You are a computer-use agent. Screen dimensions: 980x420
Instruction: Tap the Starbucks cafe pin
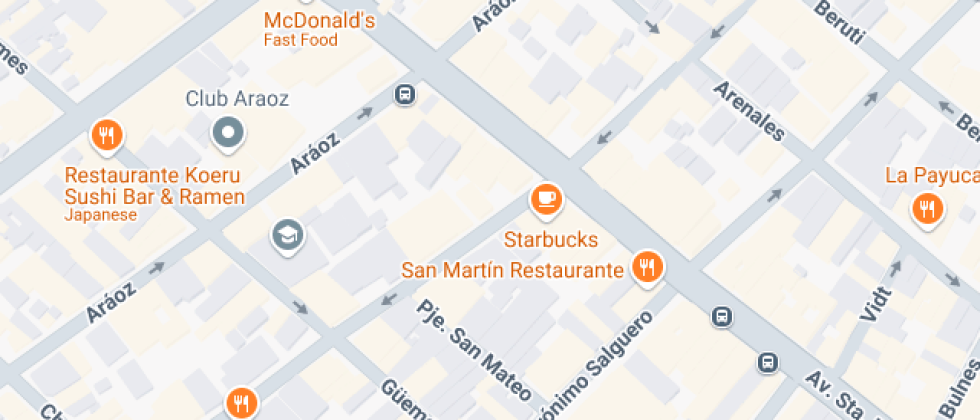coord(546,200)
